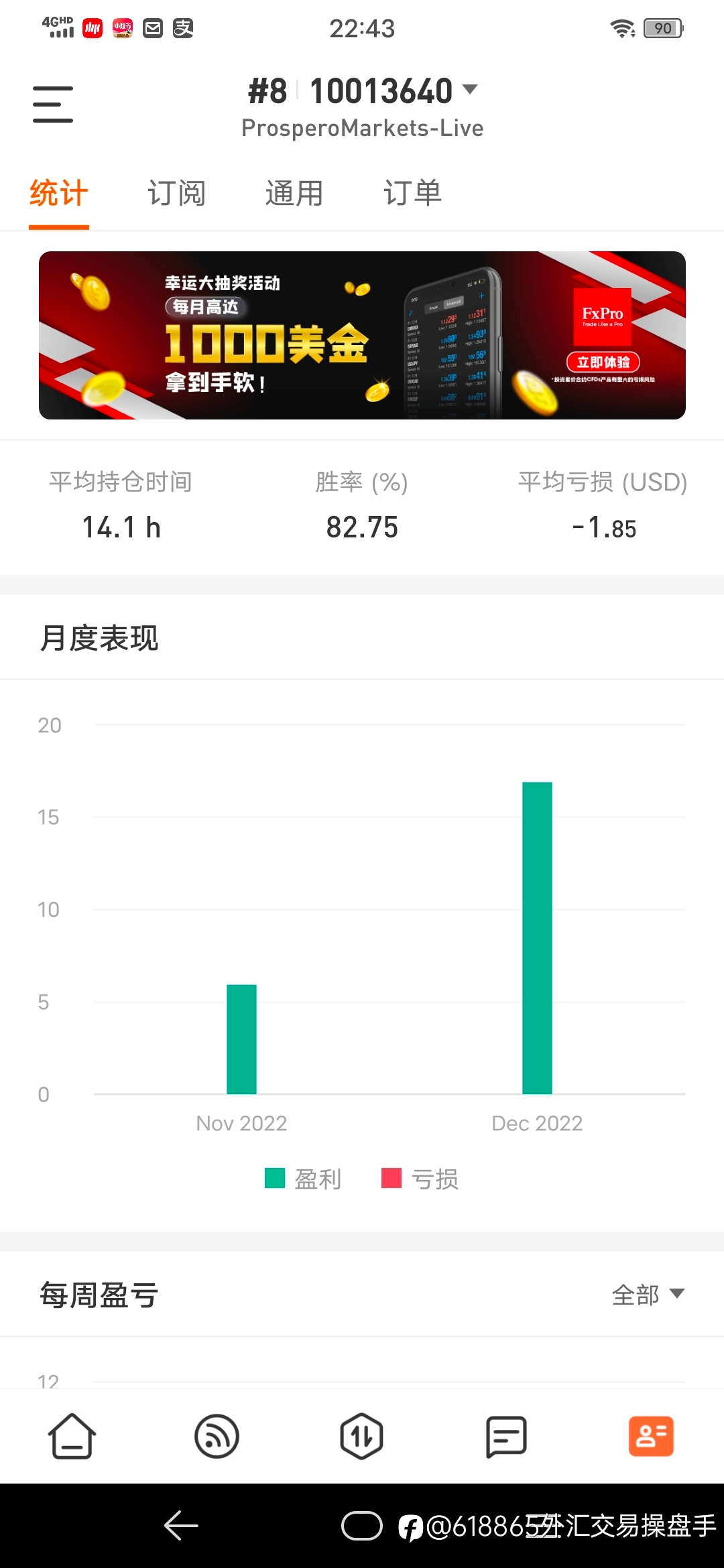This screenshot has width=724, height=1568.
Task: Switch to the 通用 tab
Action: click(294, 194)
